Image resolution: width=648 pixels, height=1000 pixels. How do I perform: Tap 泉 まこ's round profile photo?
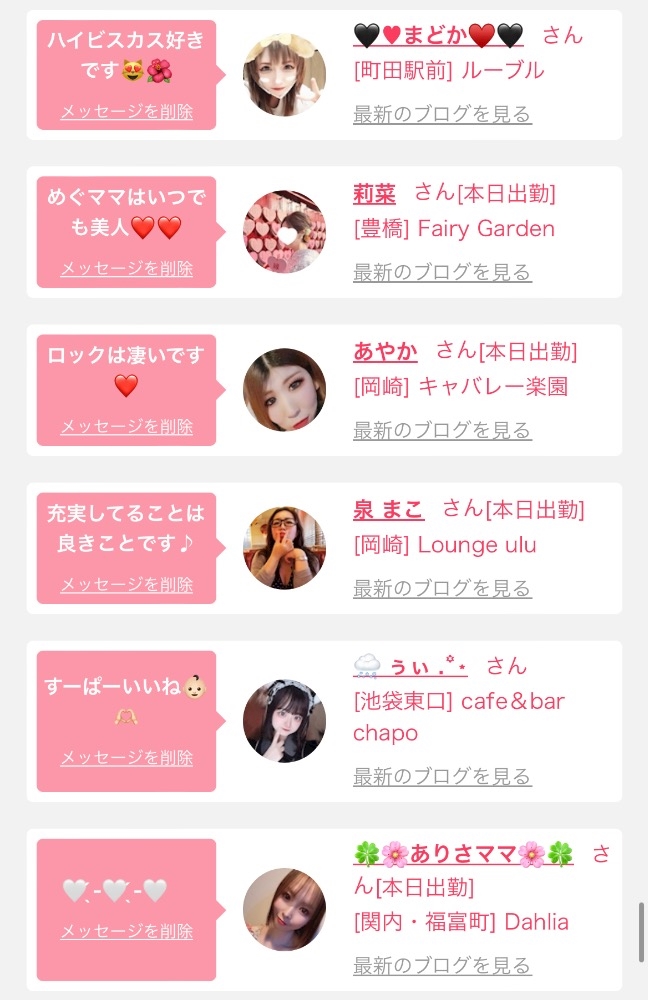284,548
